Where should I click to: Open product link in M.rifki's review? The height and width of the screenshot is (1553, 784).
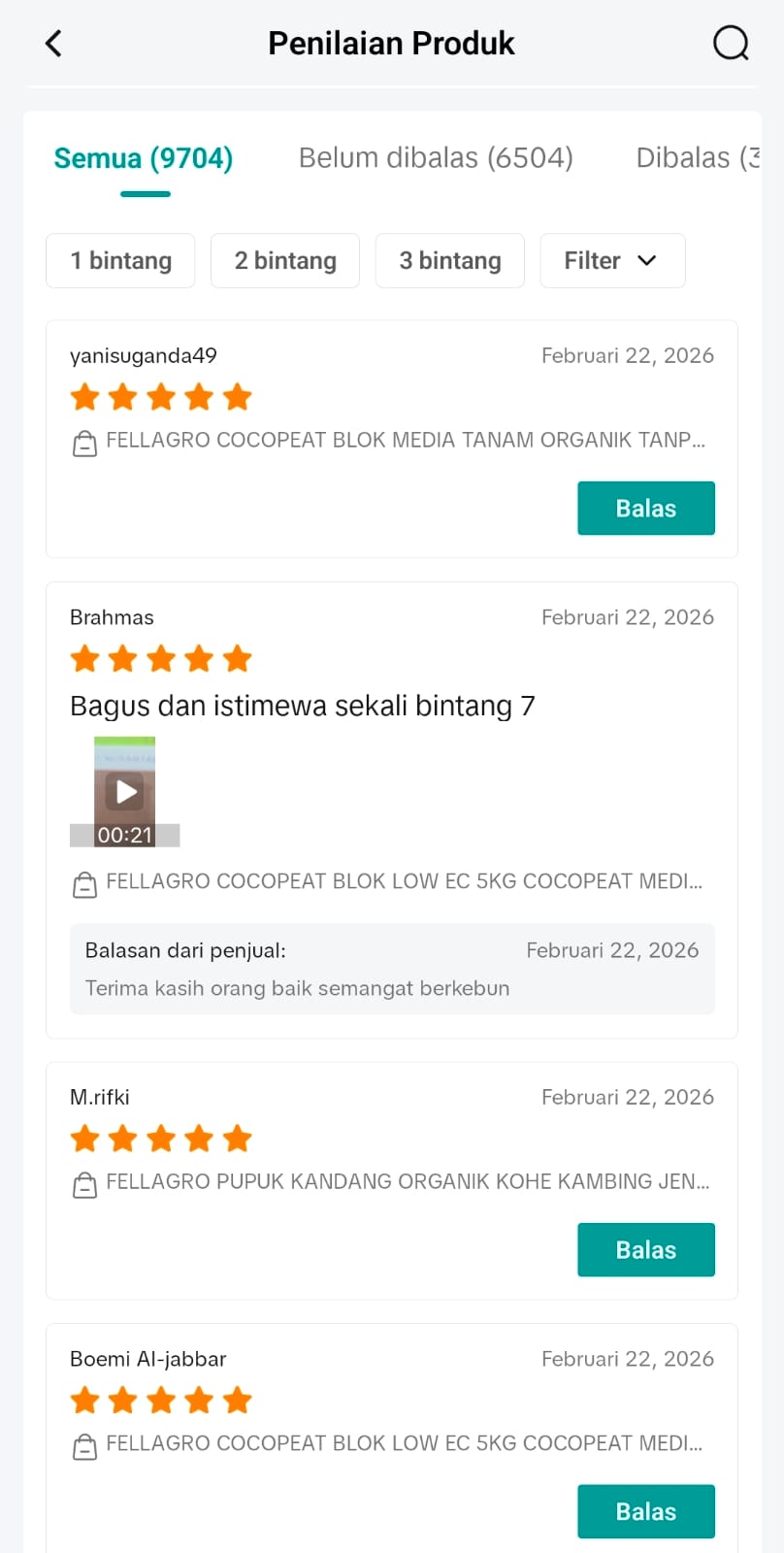coord(407,1182)
